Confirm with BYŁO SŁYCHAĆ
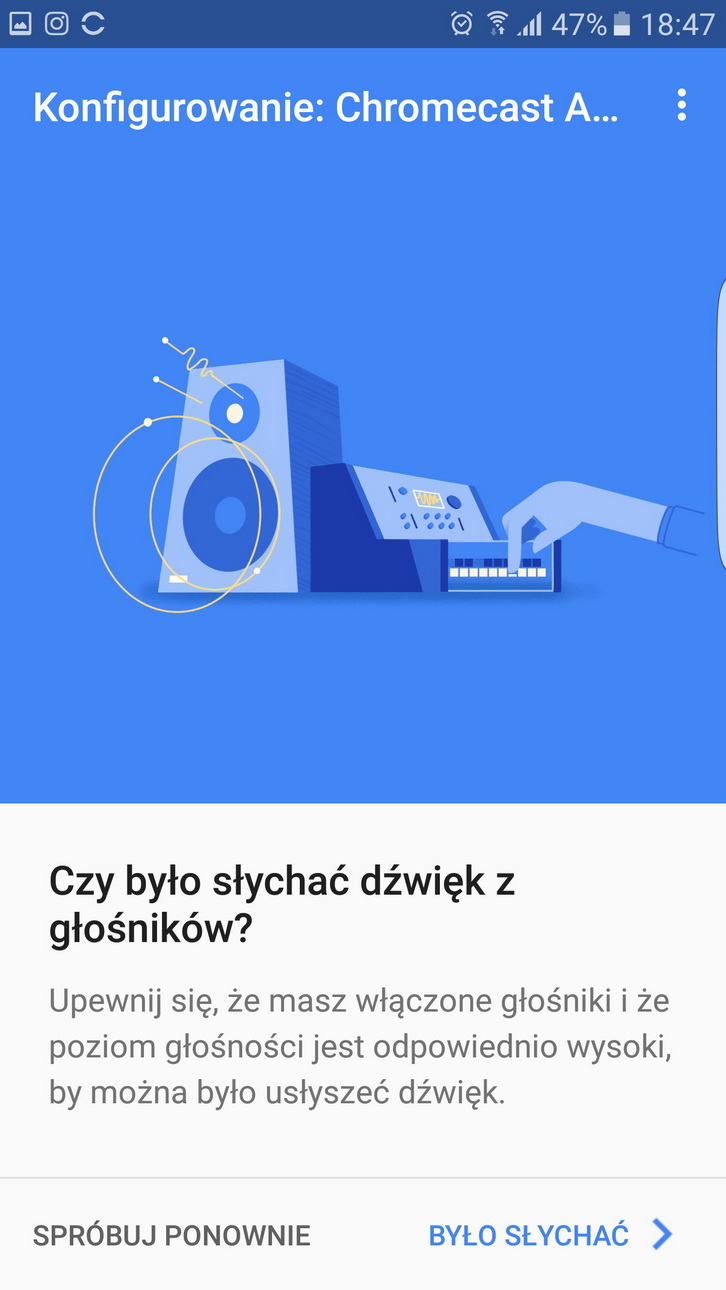 tap(548, 1235)
